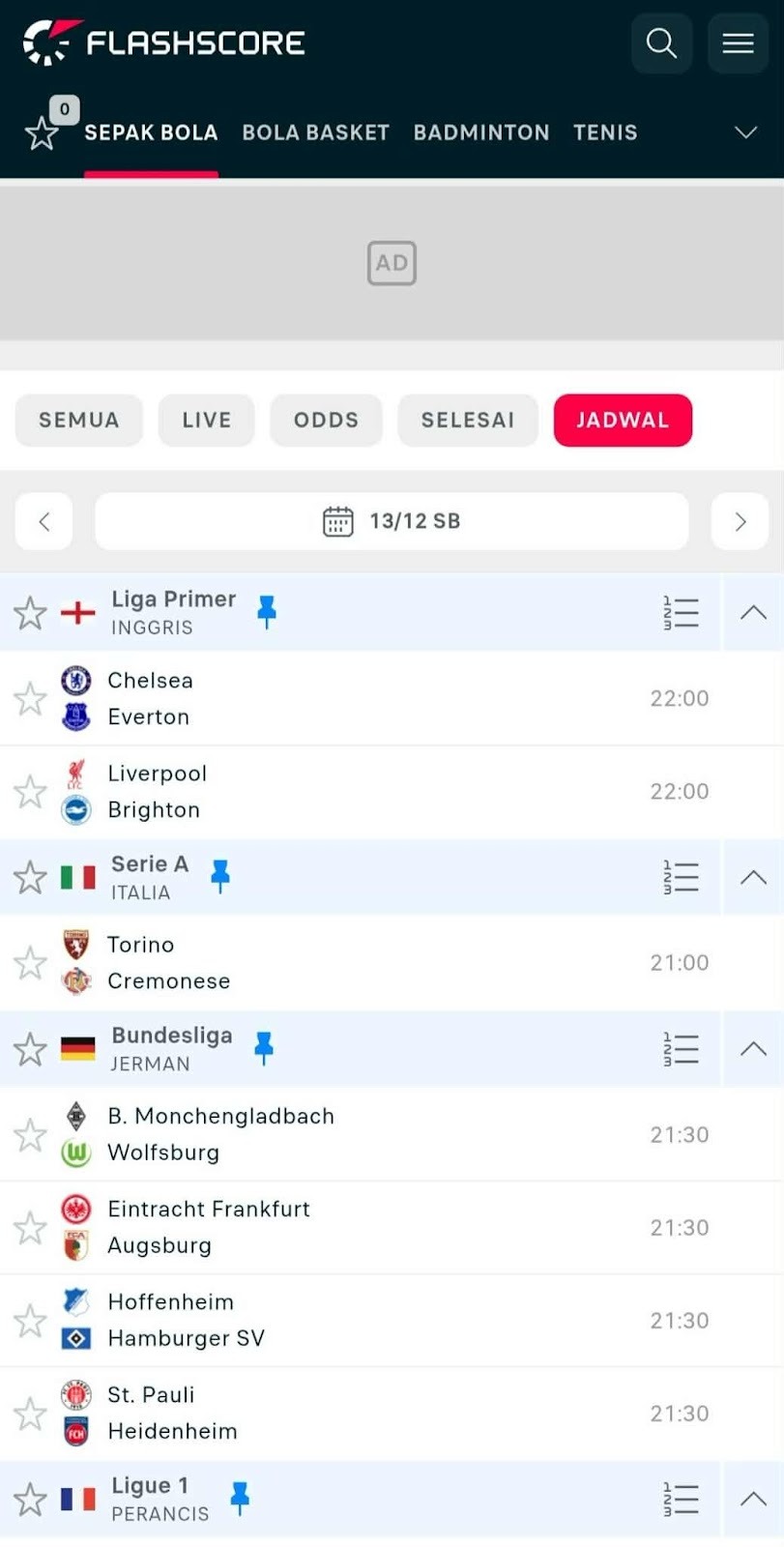The image size is (784, 1547).
Task: Open the search icon
Action: (661, 44)
